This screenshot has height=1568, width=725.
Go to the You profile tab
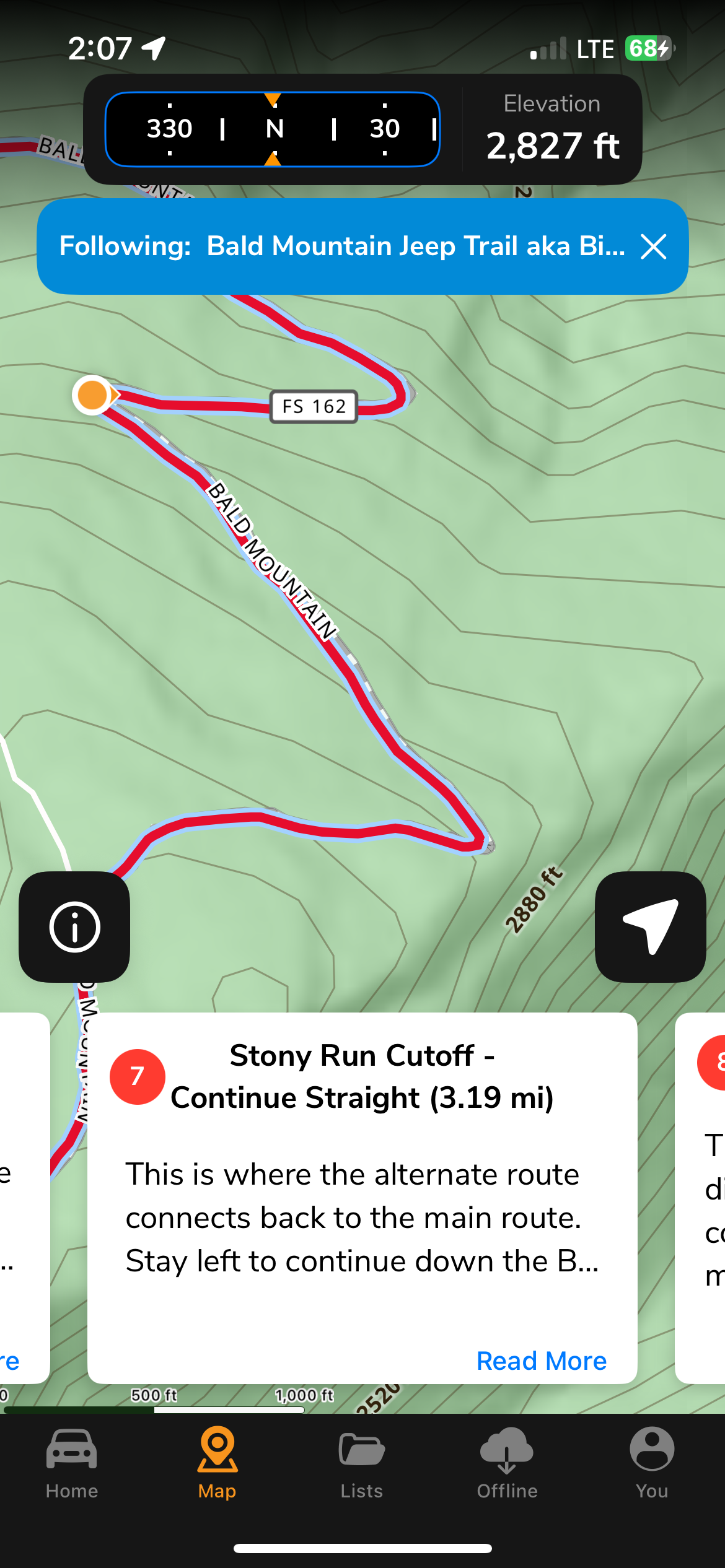[652, 1463]
